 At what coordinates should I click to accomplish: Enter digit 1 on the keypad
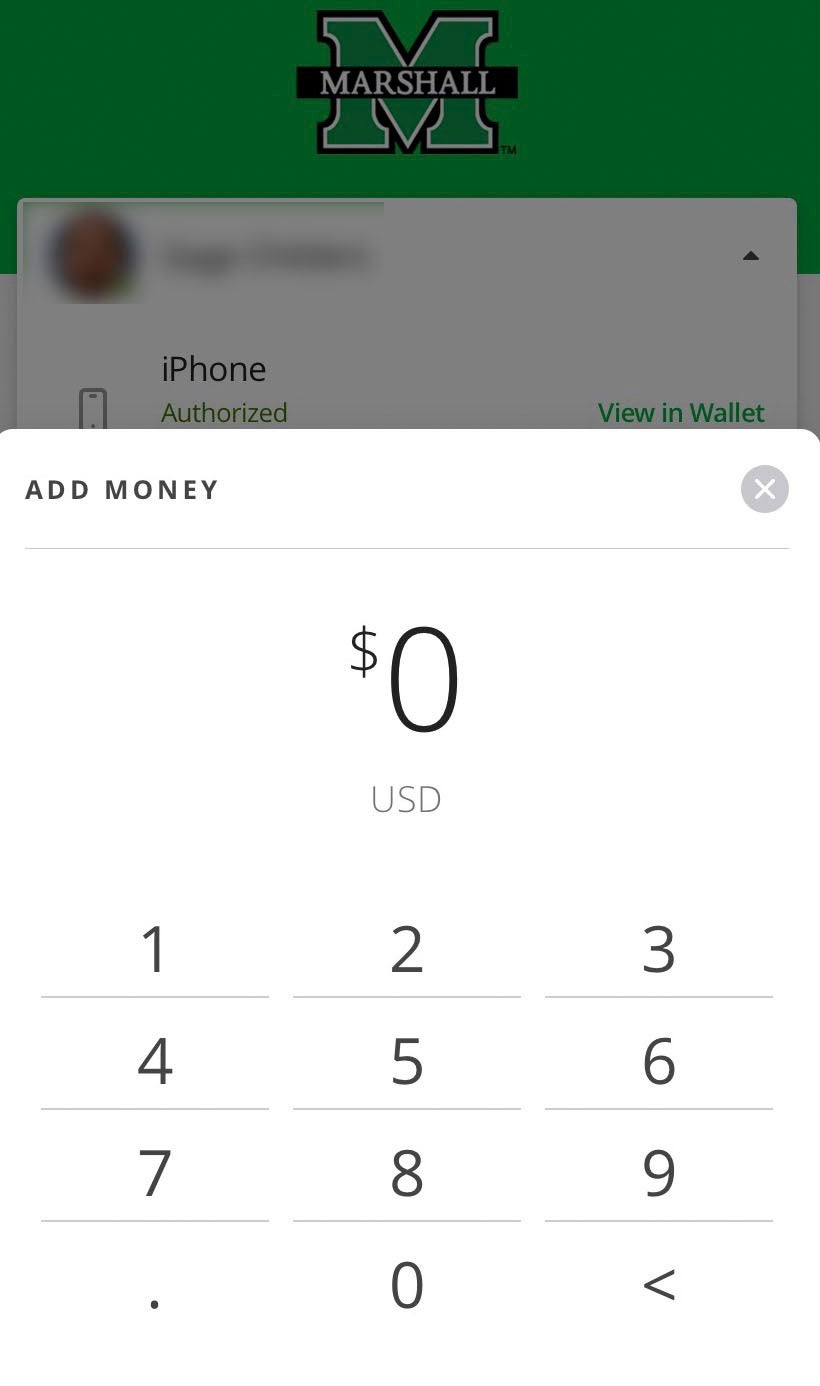(155, 949)
